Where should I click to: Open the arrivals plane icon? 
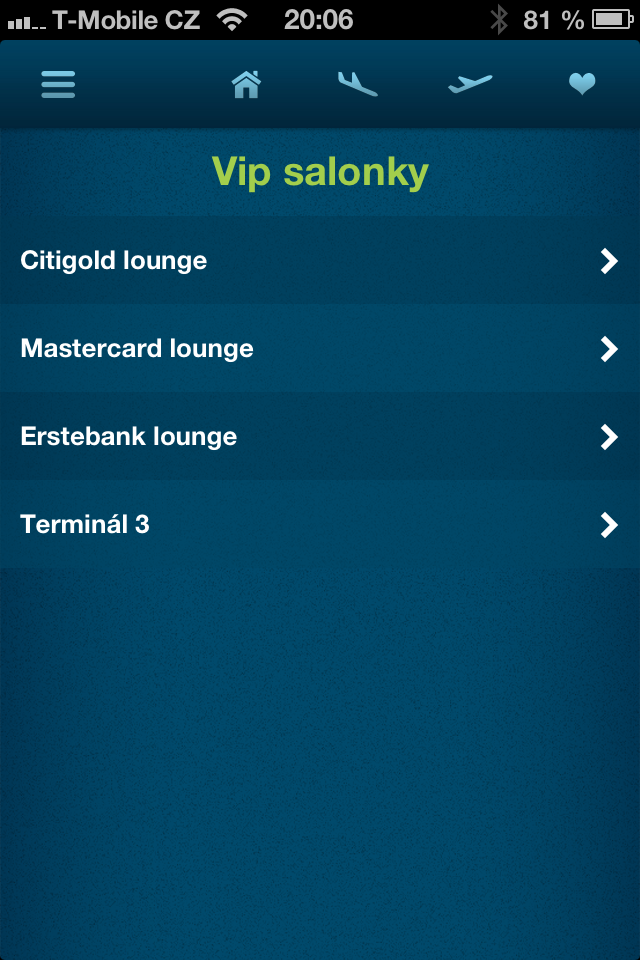point(357,84)
